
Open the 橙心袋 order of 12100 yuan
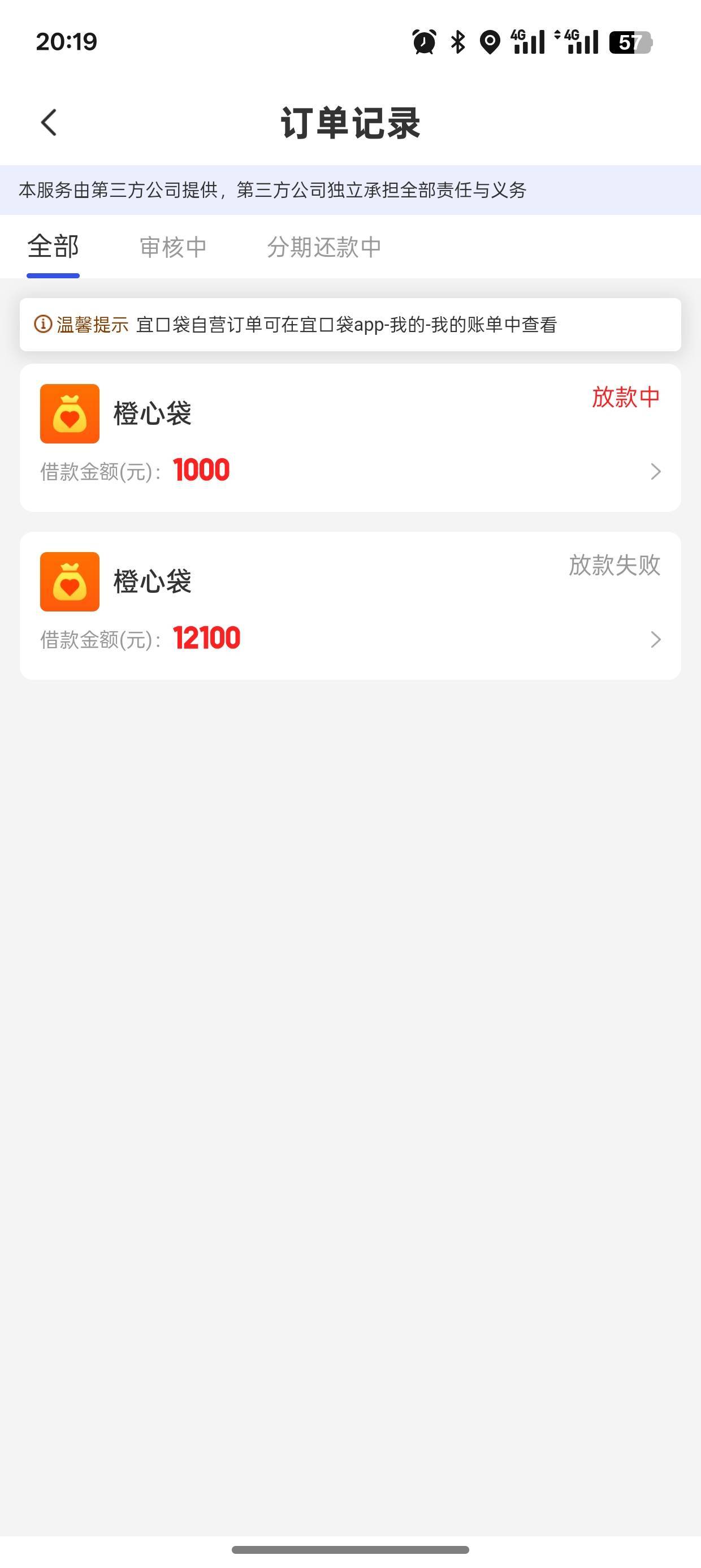pos(350,606)
